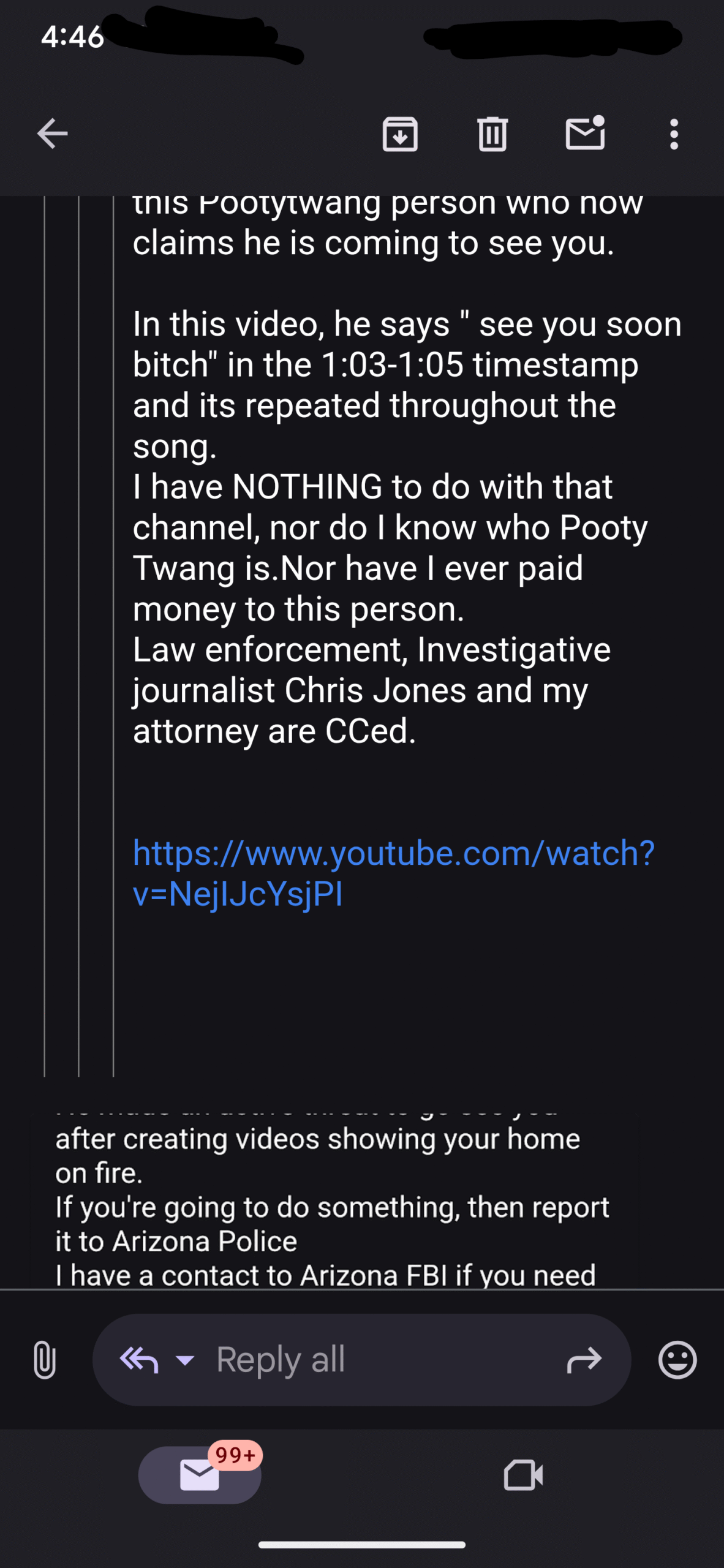724x1568 pixels.
Task: Open the three-dot overflow menu
Action: click(x=674, y=134)
